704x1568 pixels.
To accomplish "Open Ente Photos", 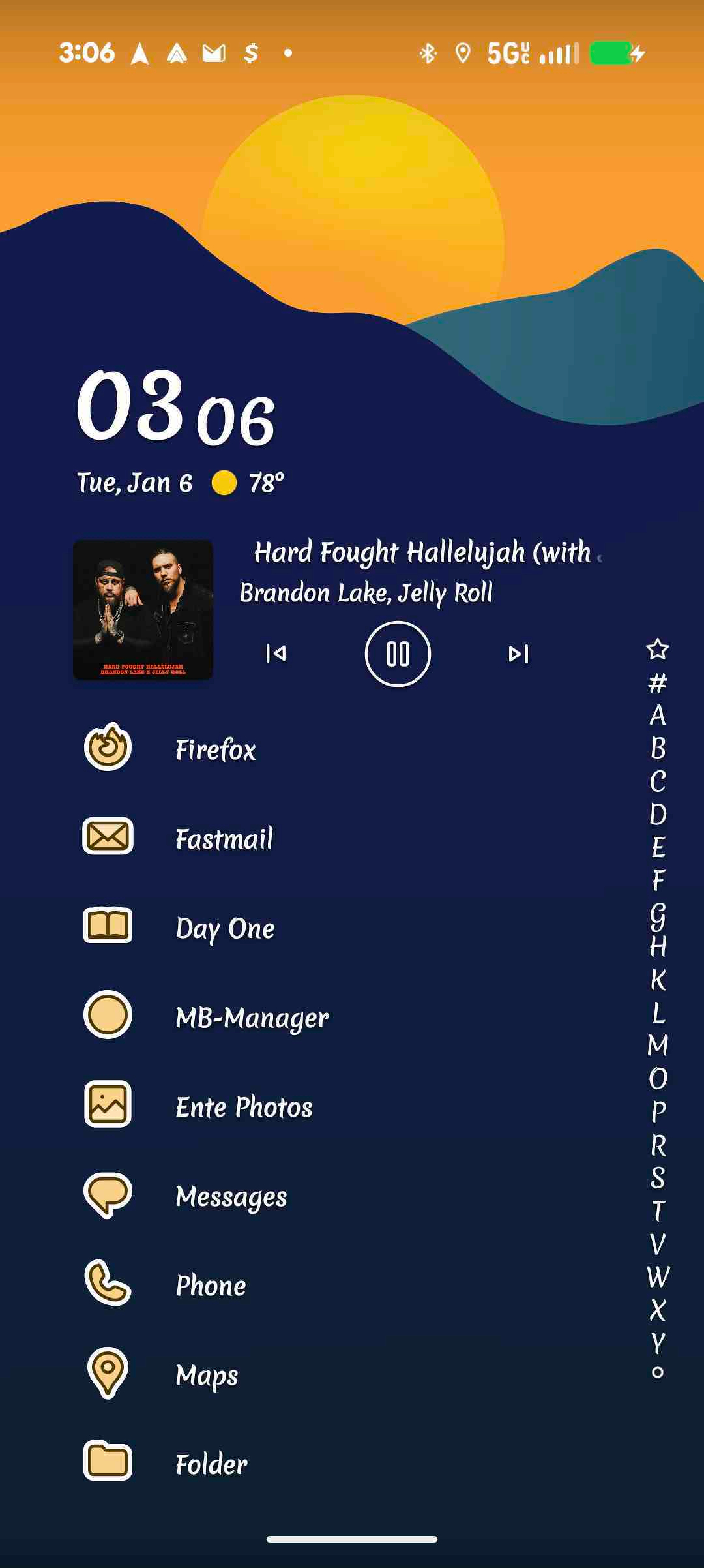I will [244, 1107].
